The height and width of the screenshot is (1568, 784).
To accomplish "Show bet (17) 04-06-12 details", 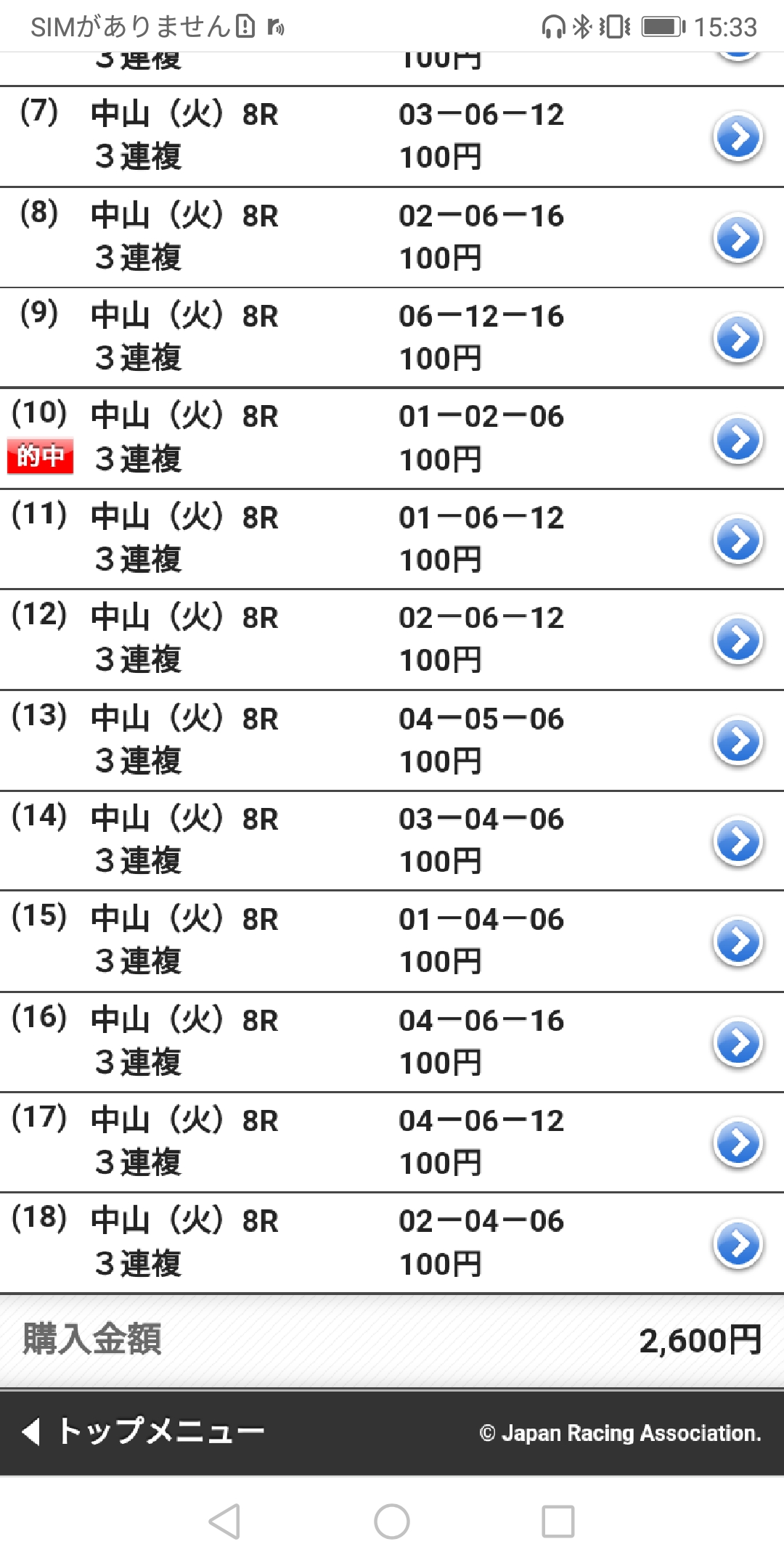I will pyautogui.click(x=738, y=1143).
